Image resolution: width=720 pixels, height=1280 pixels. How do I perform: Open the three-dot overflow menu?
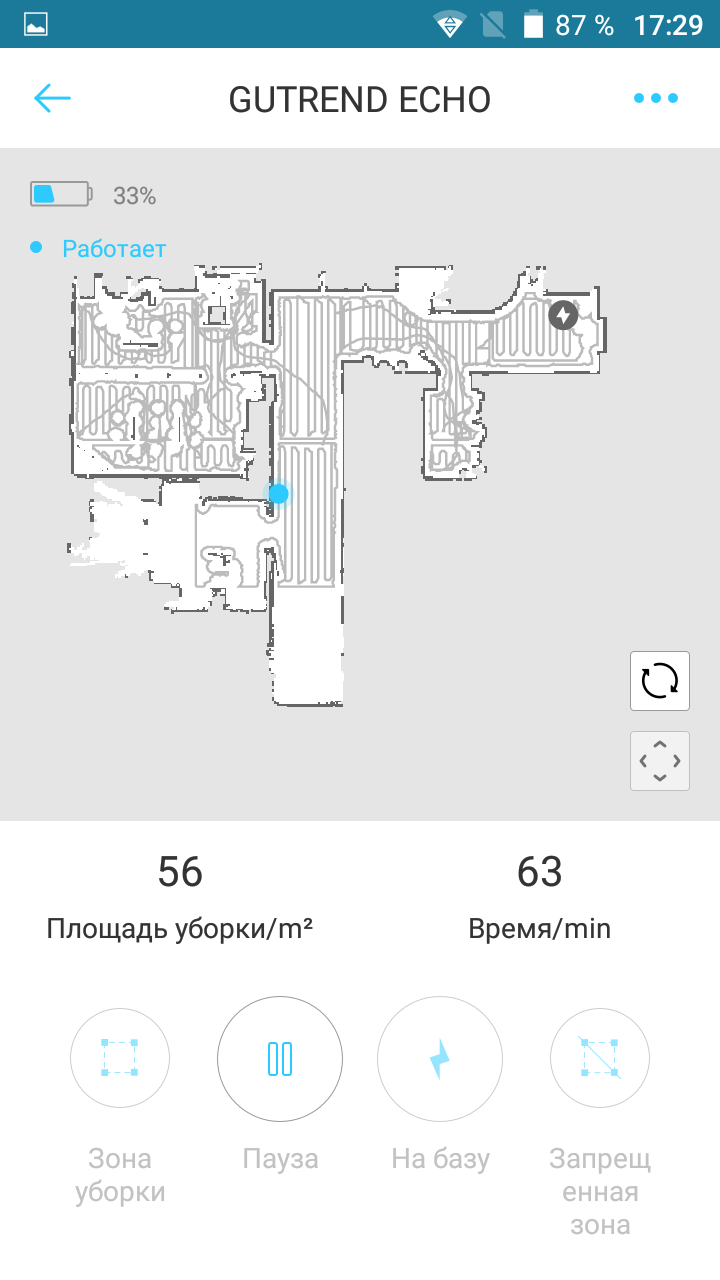[x=656, y=98]
